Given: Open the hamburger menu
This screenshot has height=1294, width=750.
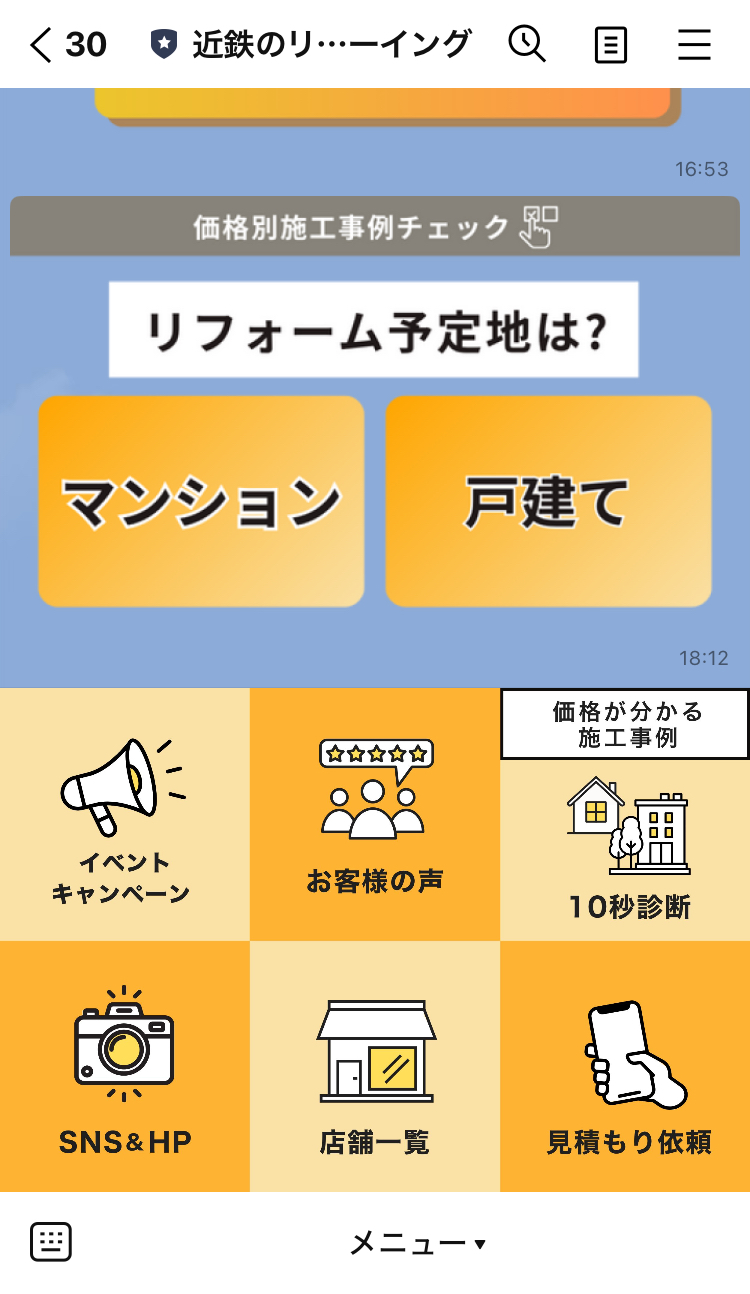Looking at the screenshot, I should coord(694,45).
